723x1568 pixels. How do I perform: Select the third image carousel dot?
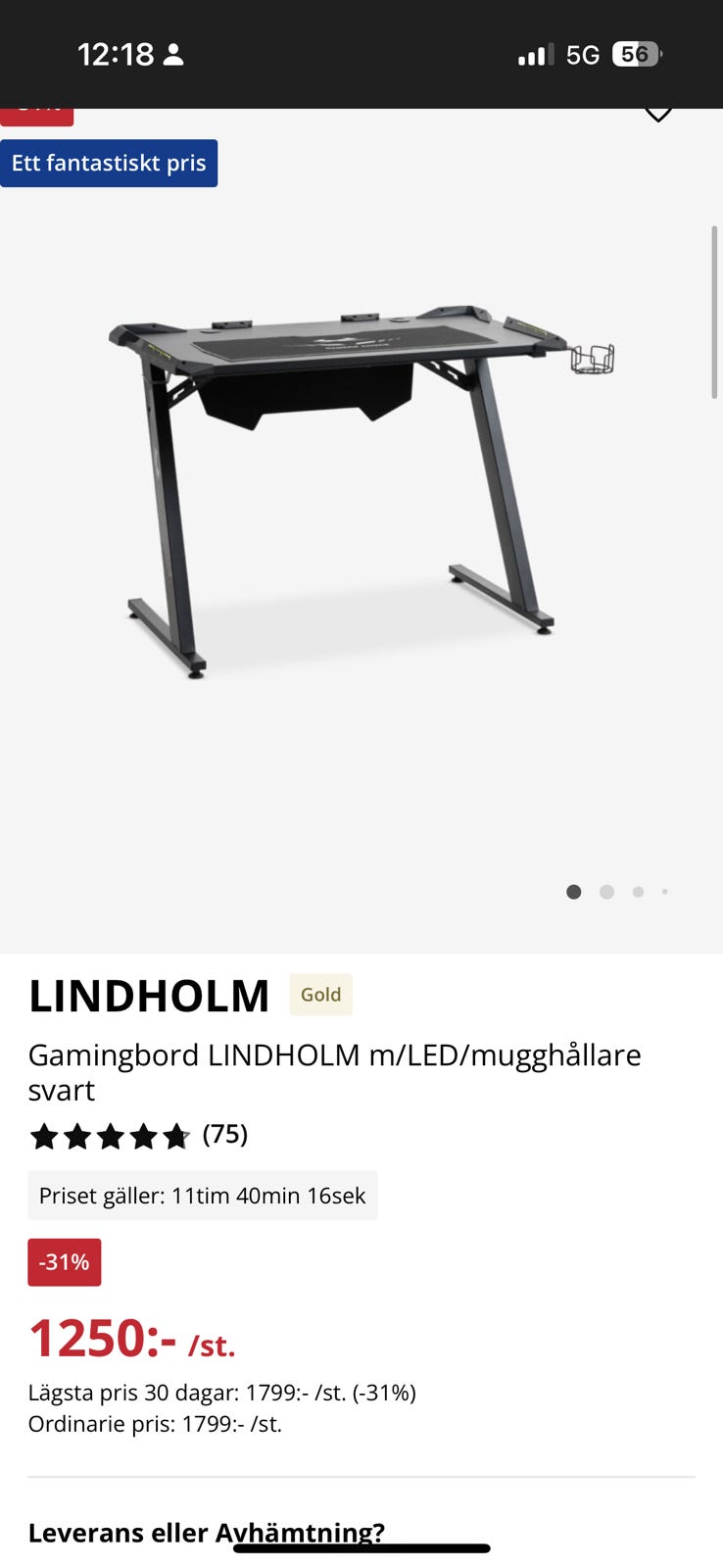click(638, 892)
